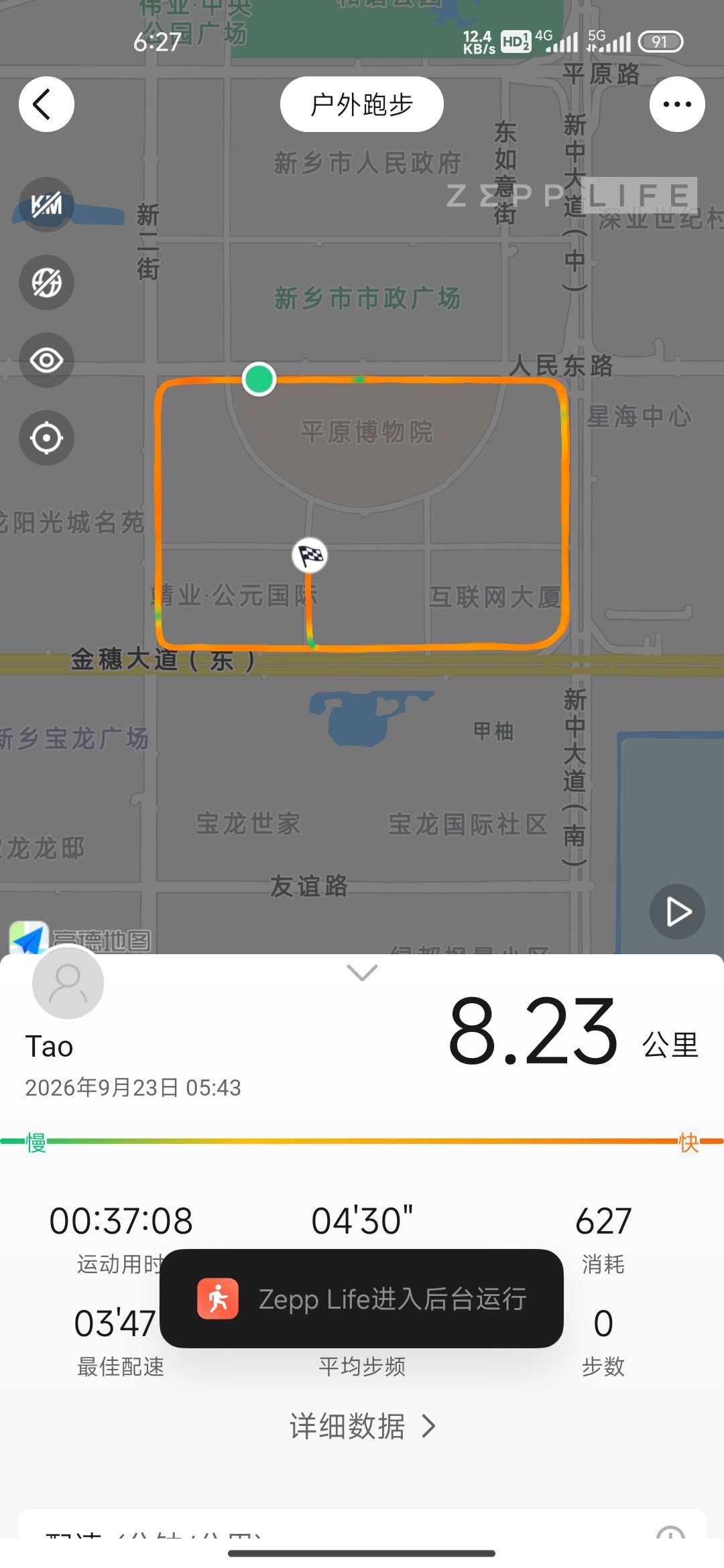Open the info icon on the pace card
The height and width of the screenshot is (1568, 724).
point(670,1532)
